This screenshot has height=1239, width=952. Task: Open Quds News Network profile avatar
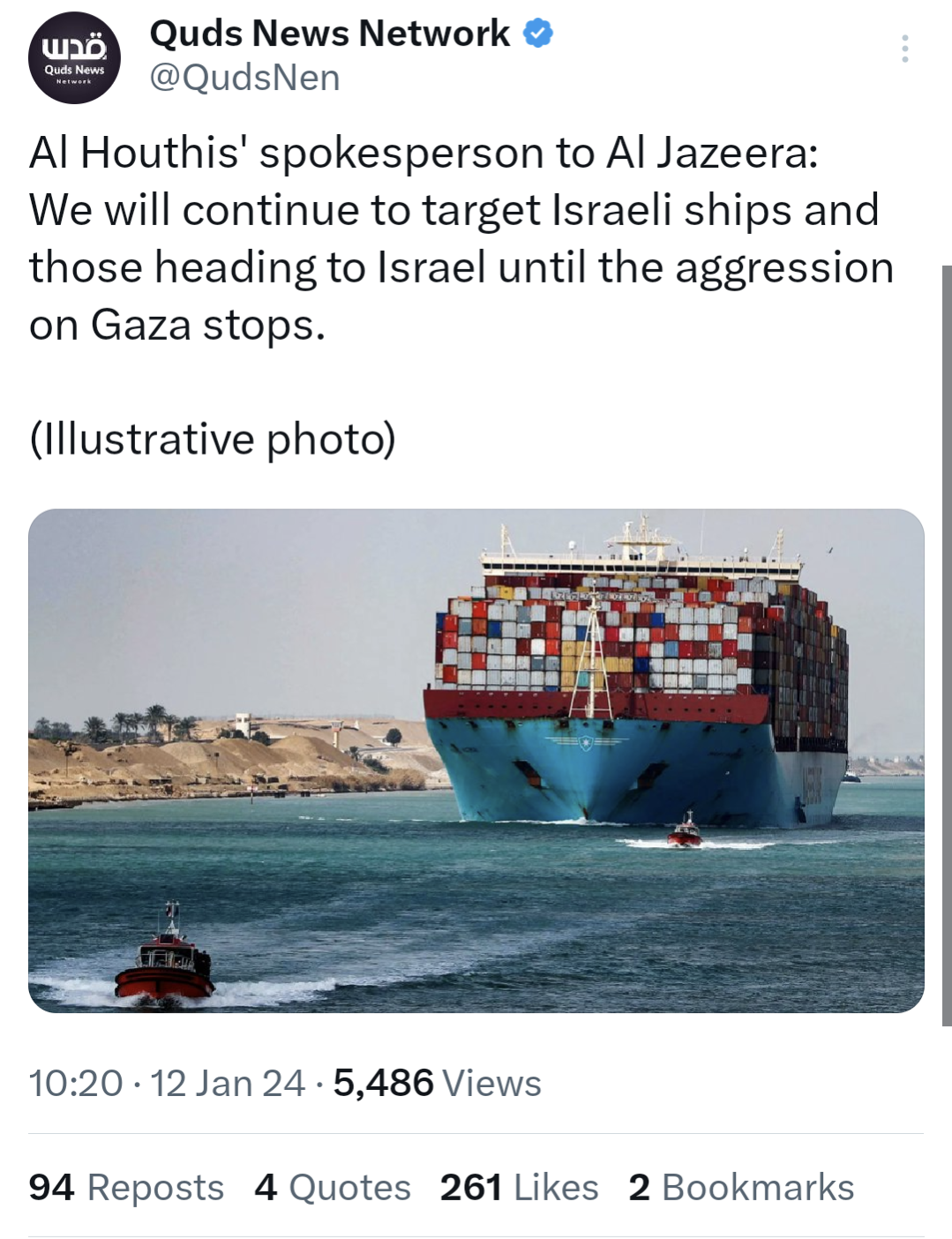pyautogui.click(x=74, y=58)
